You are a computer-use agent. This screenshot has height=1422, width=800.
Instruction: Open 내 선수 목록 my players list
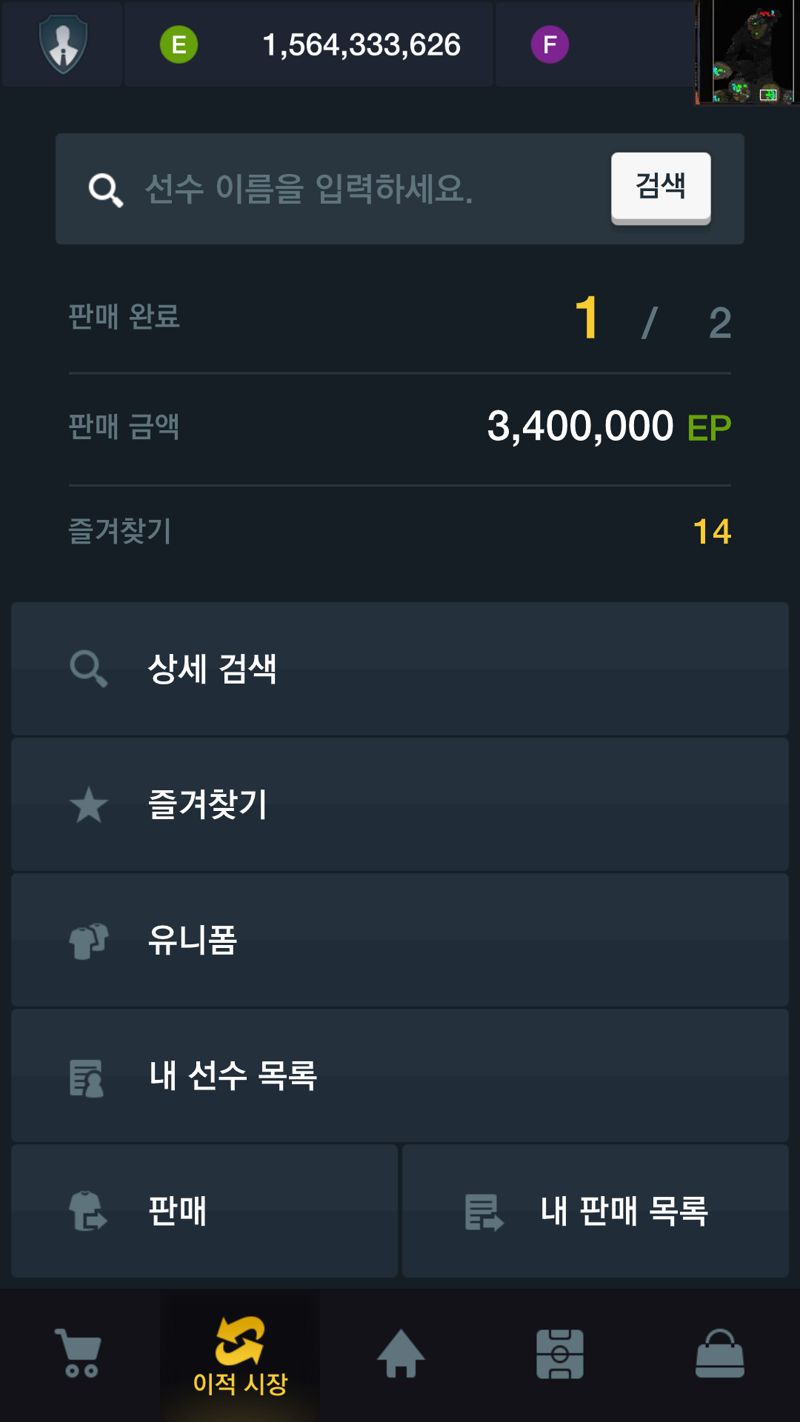(x=400, y=1076)
